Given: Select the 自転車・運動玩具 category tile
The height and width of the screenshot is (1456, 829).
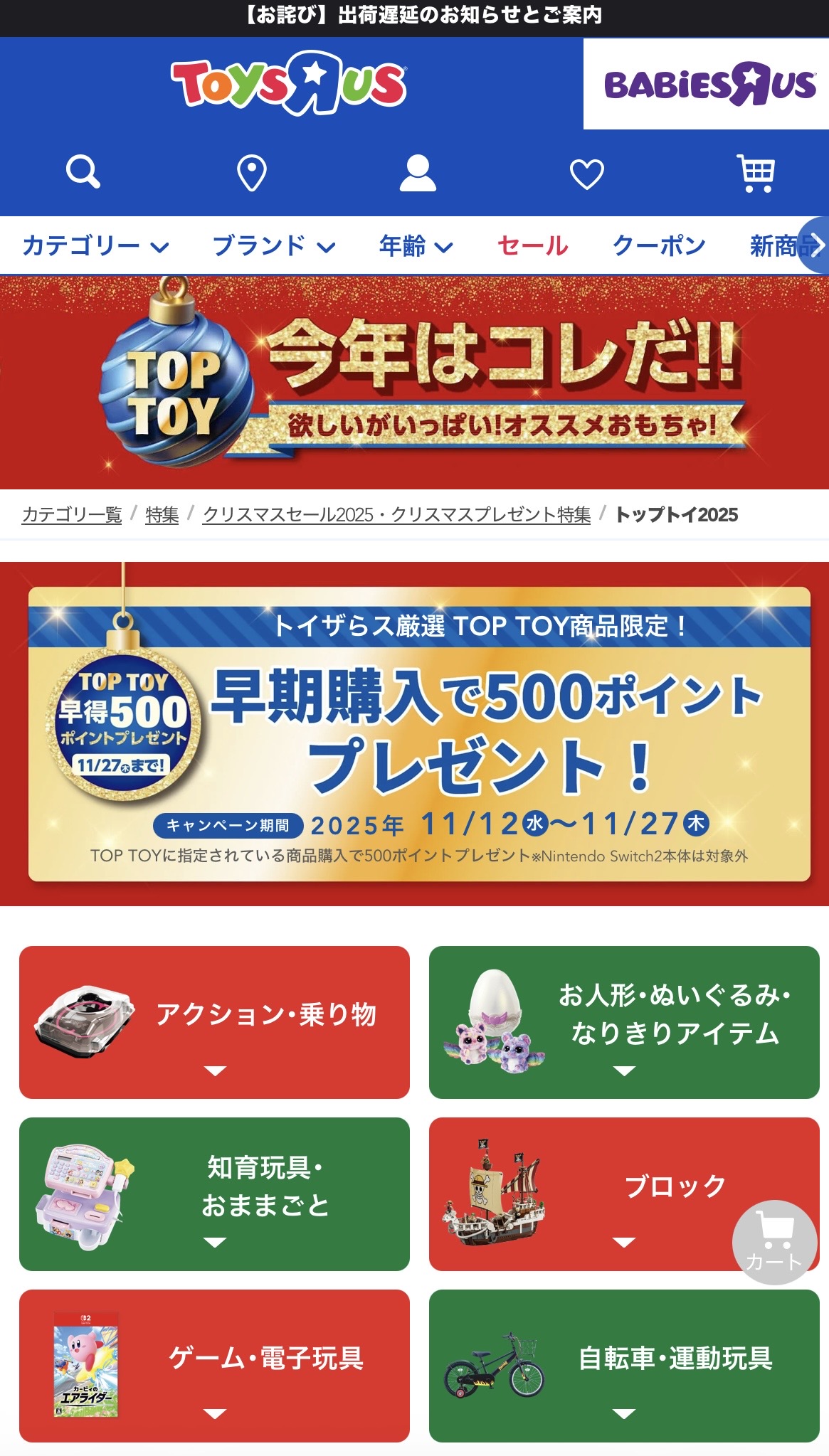Looking at the screenshot, I should click(624, 1366).
